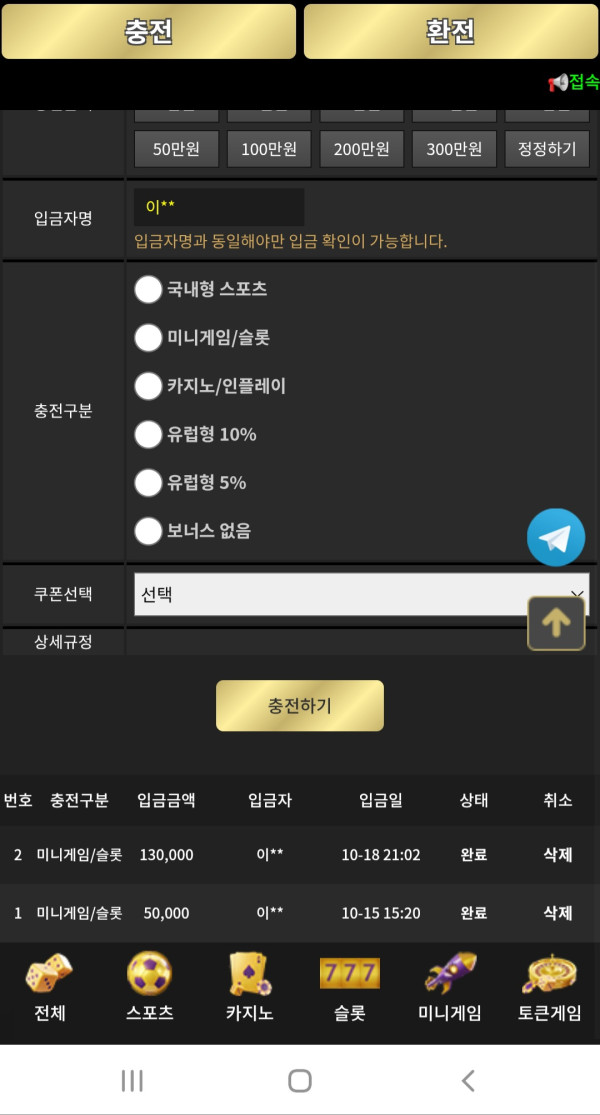Select the 50만원 amount button
Viewport: 600px width, 1115px height.
point(177,149)
